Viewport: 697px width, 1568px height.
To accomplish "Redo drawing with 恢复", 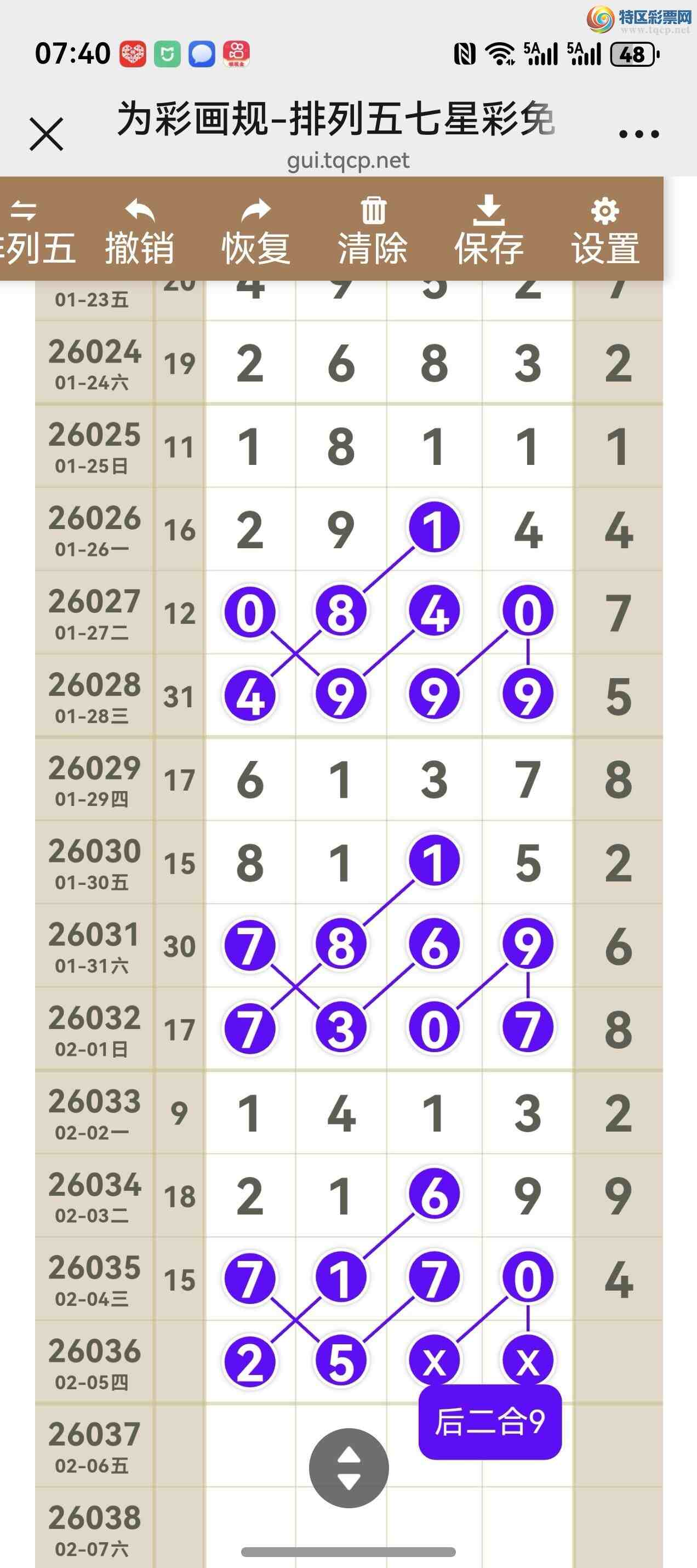I will 256,232.
